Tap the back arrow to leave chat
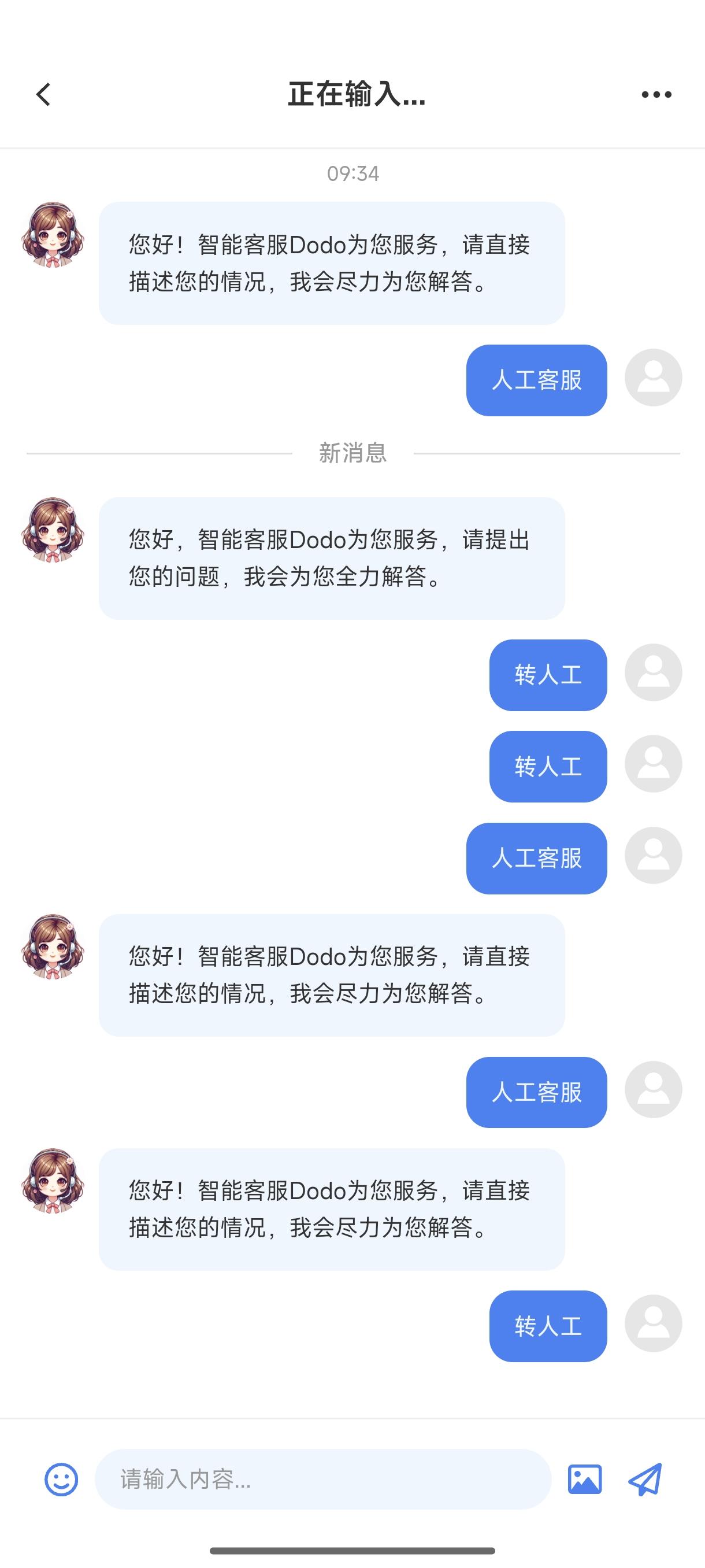Image resolution: width=705 pixels, height=1568 pixels. [x=43, y=94]
